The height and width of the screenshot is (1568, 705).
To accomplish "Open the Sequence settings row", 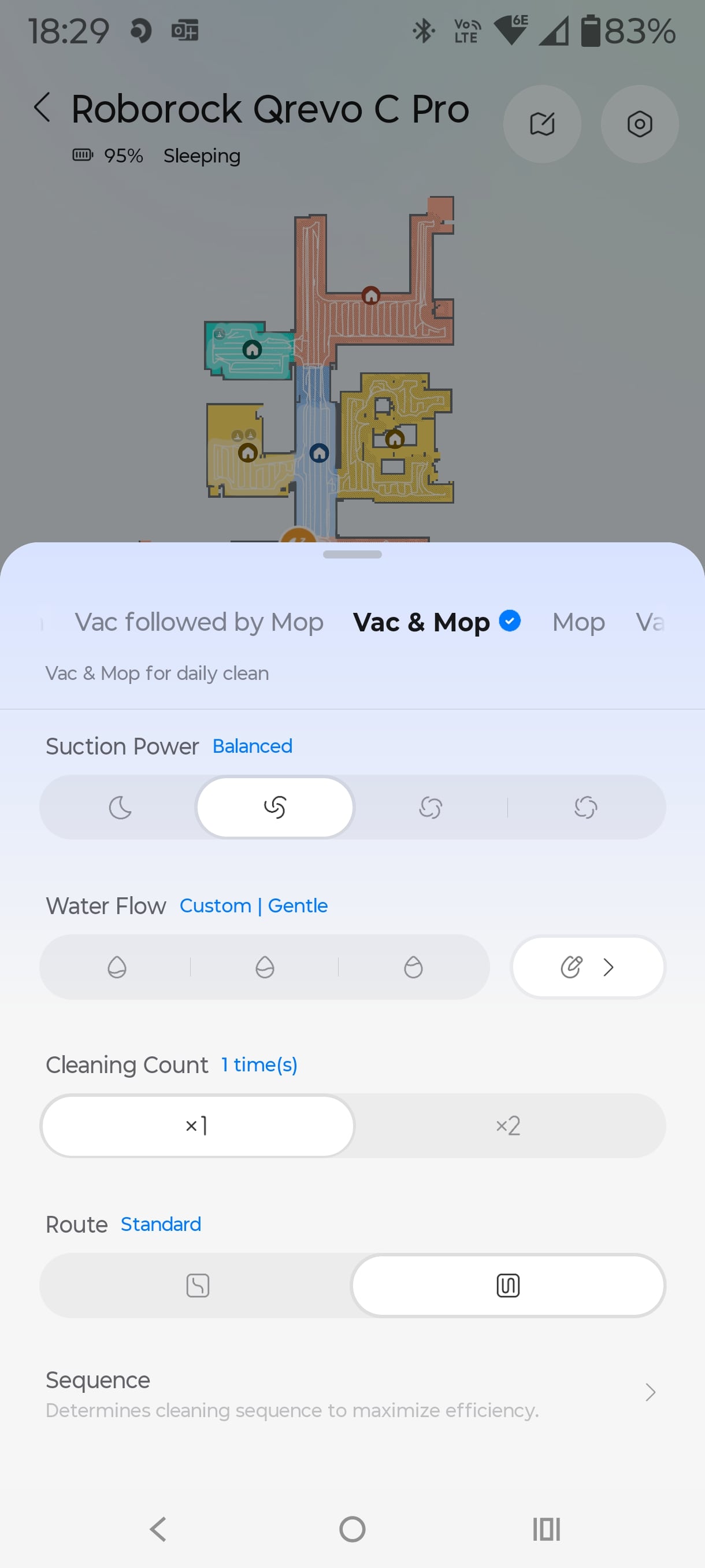I will [x=352, y=1394].
